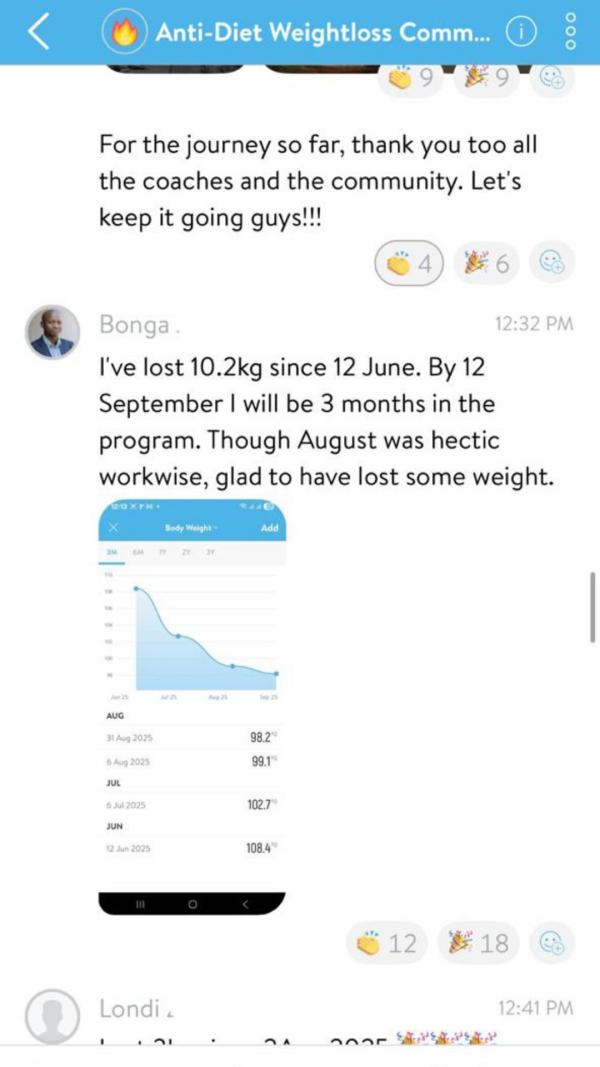The height and width of the screenshot is (1067, 600).
Task: Go back using the top arrow
Action: [x=38, y=32]
